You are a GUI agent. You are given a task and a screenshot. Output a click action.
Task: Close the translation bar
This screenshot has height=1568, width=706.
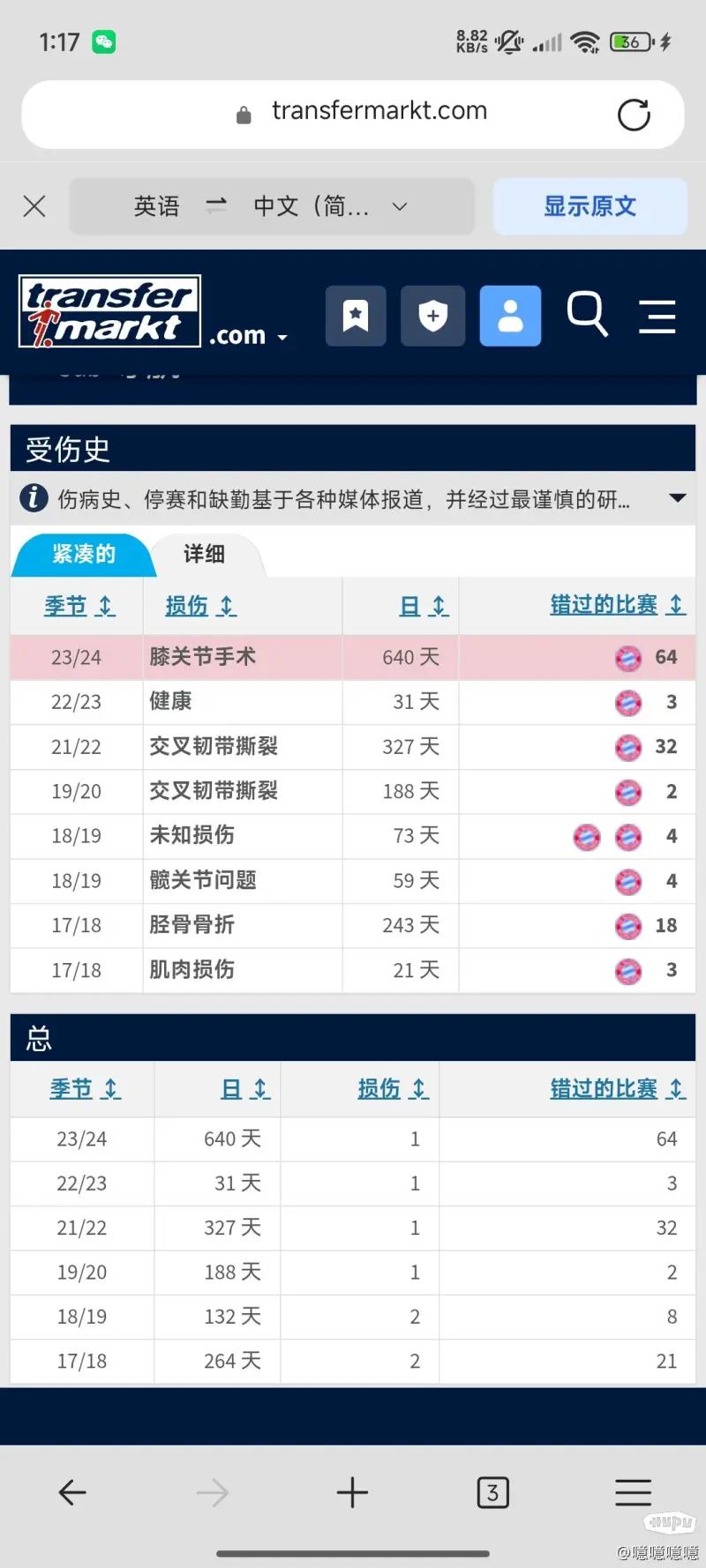coord(34,206)
